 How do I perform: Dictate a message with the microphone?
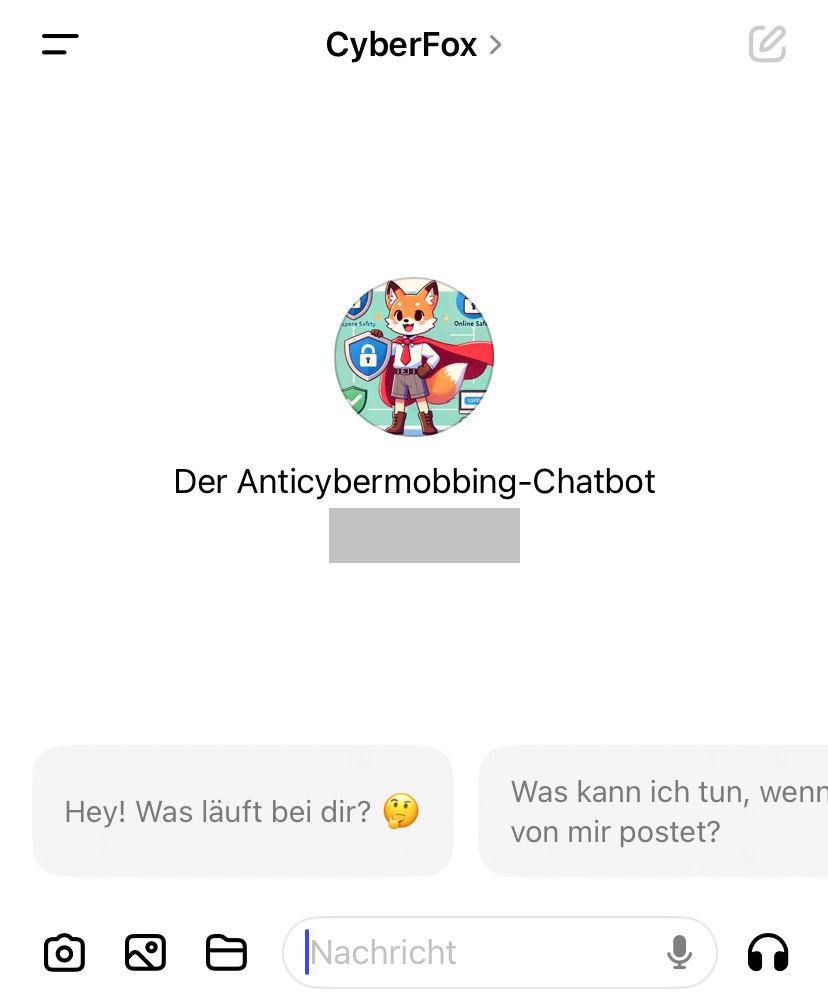680,953
